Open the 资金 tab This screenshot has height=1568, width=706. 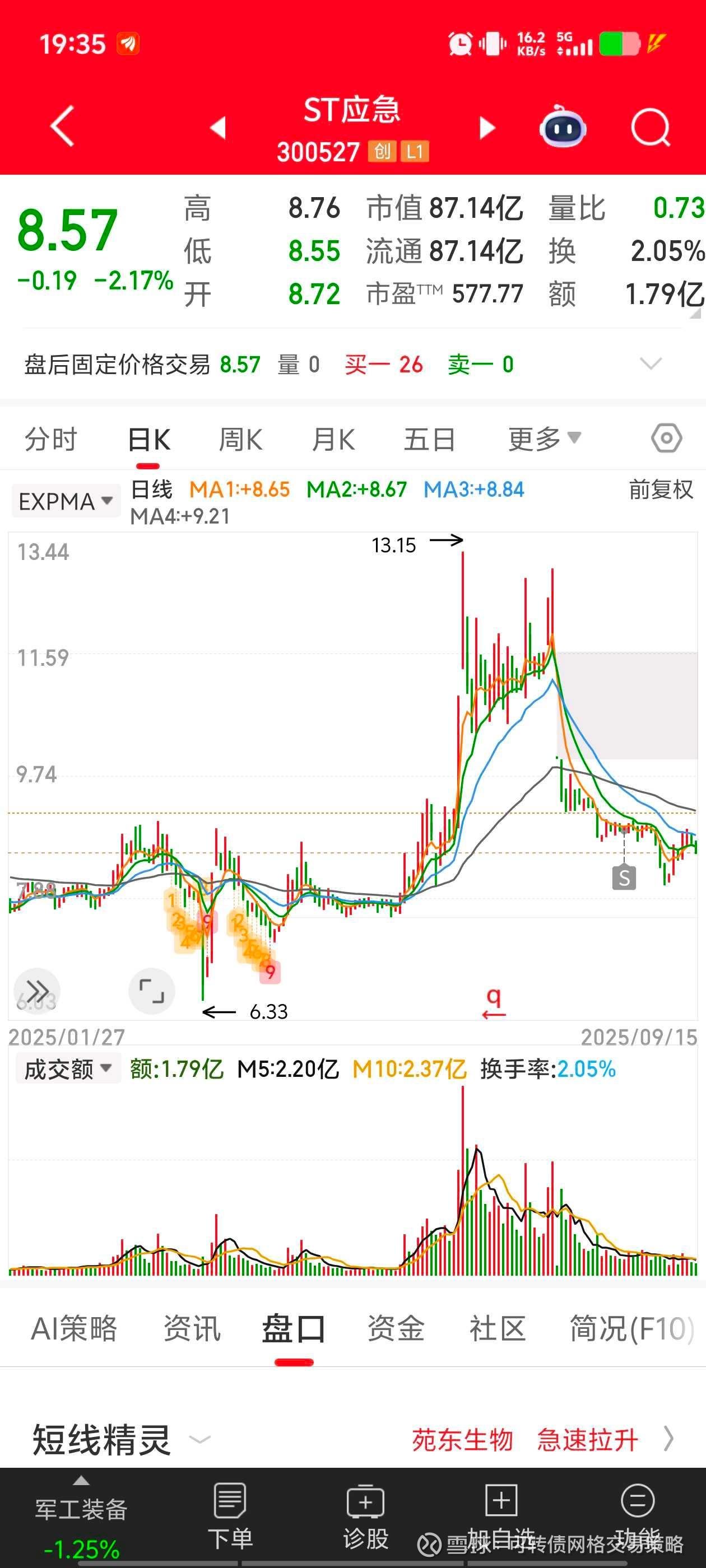[396, 1328]
